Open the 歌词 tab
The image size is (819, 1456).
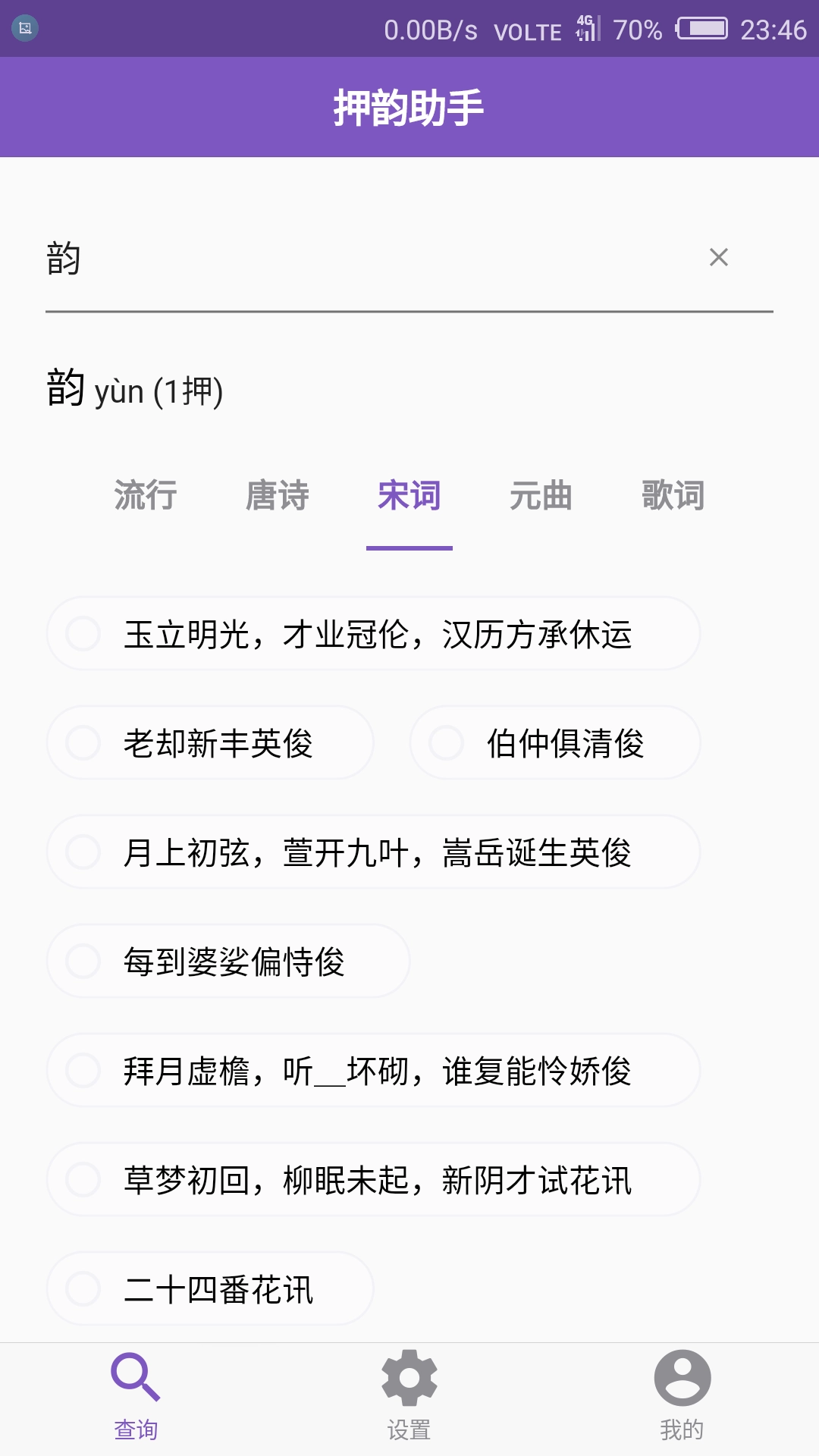coord(673,497)
